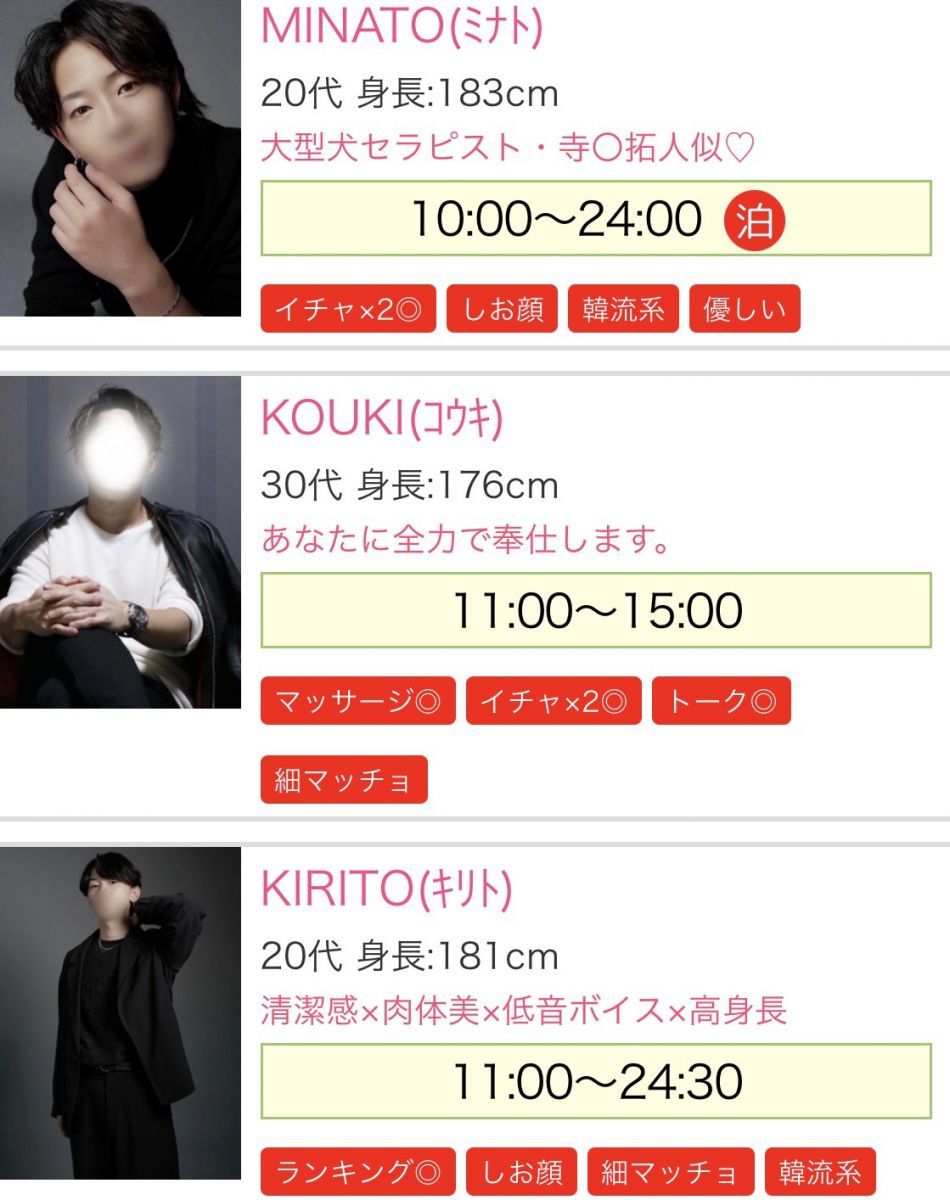
Task: Open KOUKI's profile photo
Action: 120,542
